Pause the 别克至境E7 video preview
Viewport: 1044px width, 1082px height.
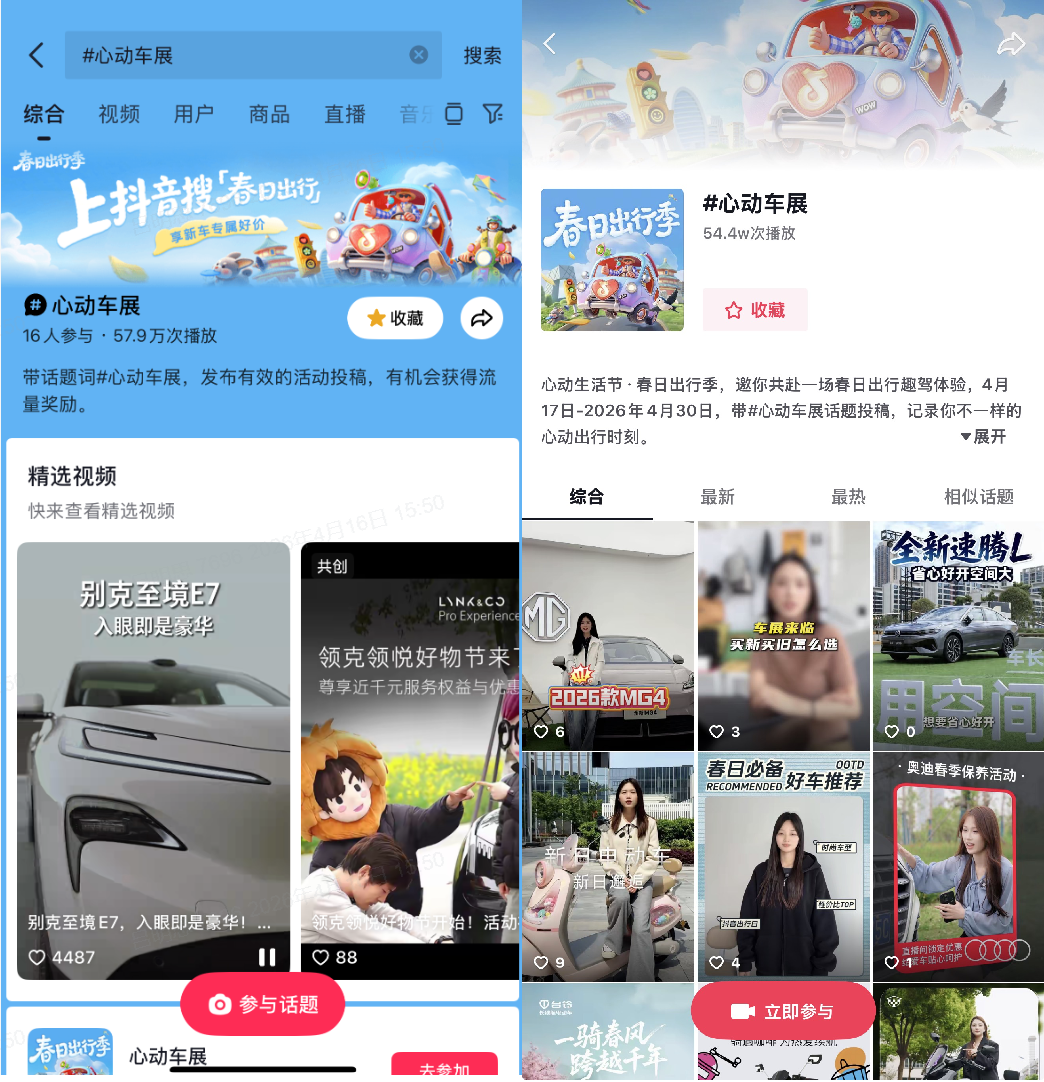pos(267,957)
